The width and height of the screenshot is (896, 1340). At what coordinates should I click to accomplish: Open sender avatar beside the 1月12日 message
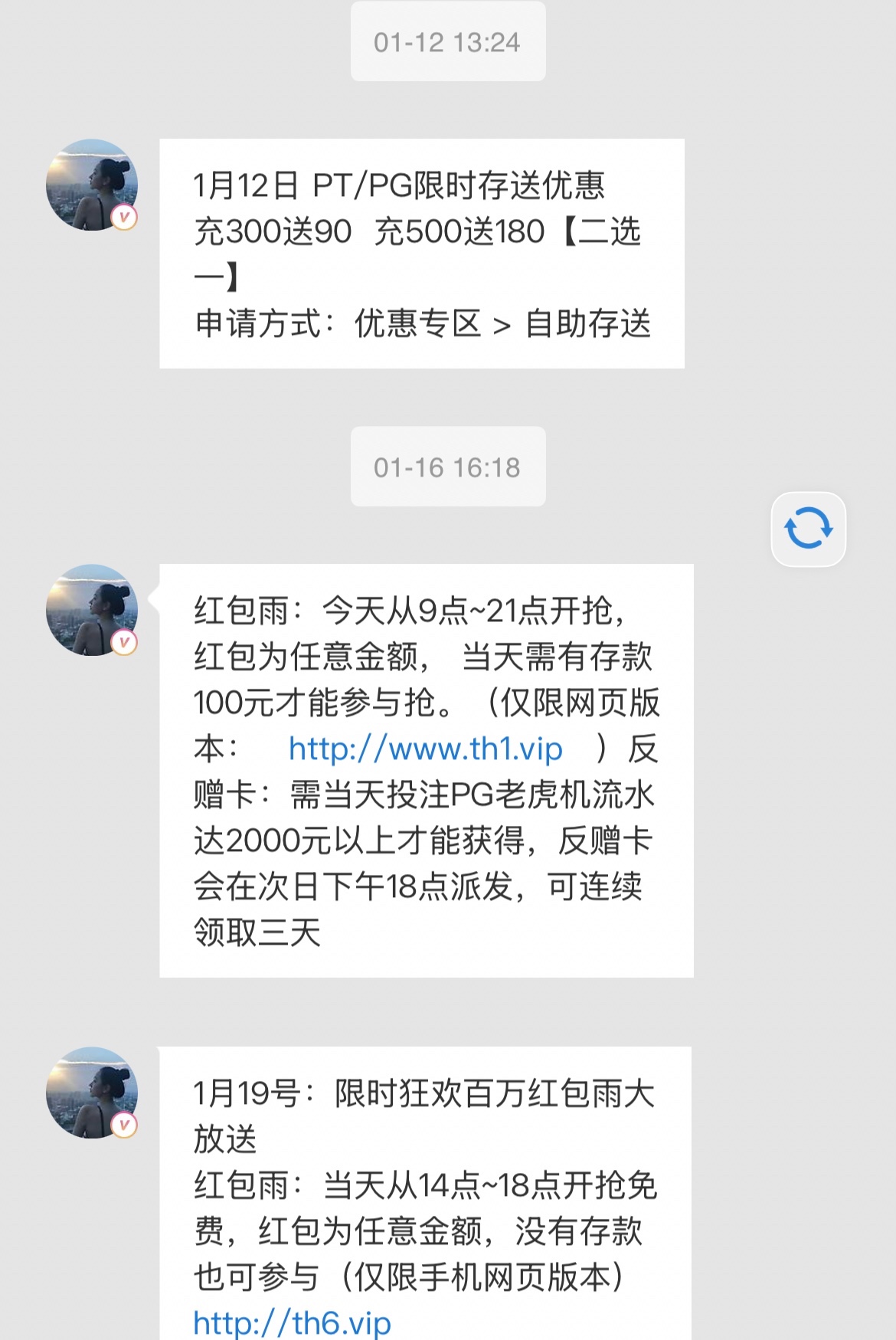pyautogui.click(x=92, y=185)
